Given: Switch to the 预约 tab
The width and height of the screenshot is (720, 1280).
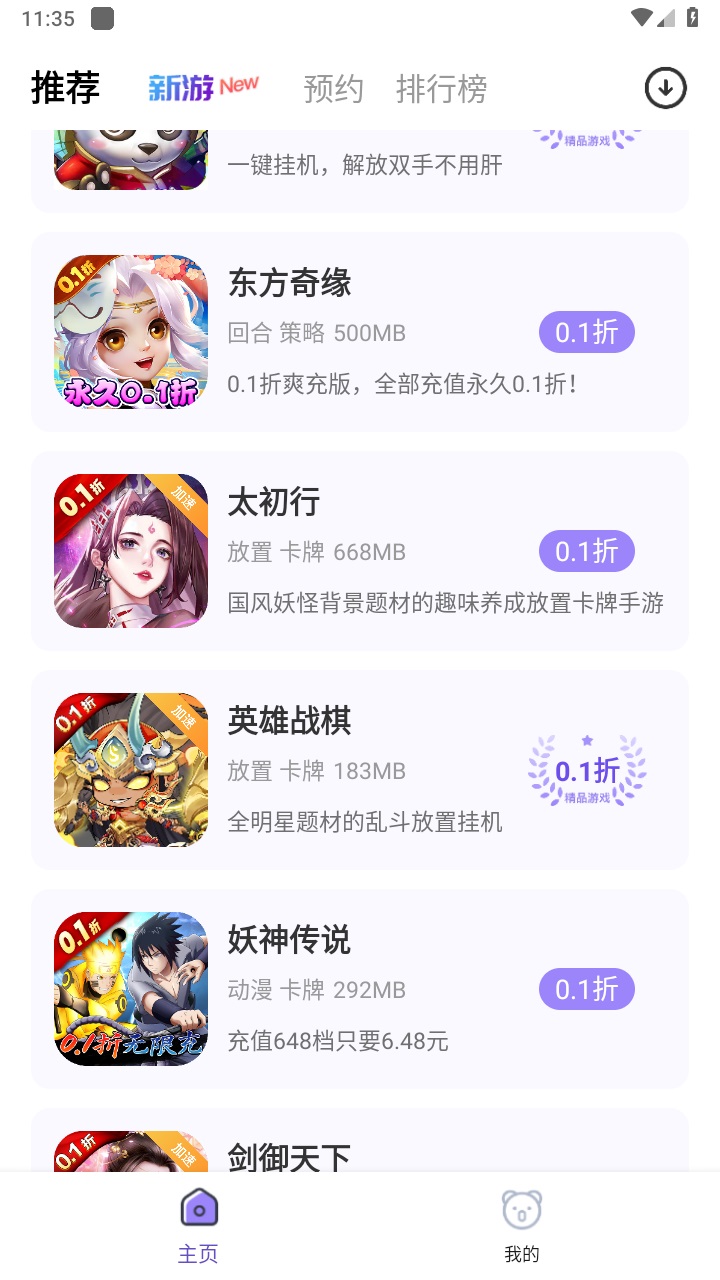Looking at the screenshot, I should click(x=334, y=88).
